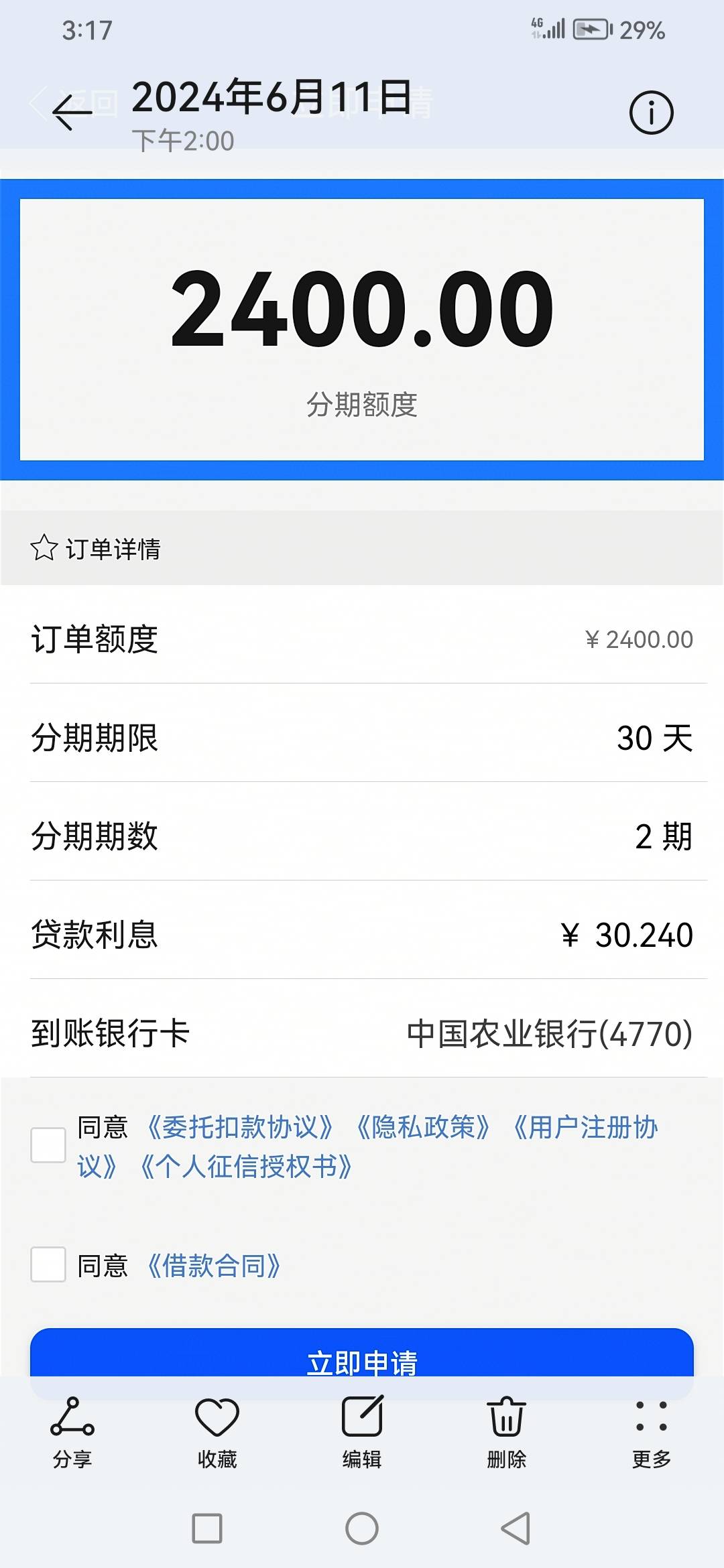The height and width of the screenshot is (1568, 724).
Task: Delete this picture
Action: (507, 1433)
